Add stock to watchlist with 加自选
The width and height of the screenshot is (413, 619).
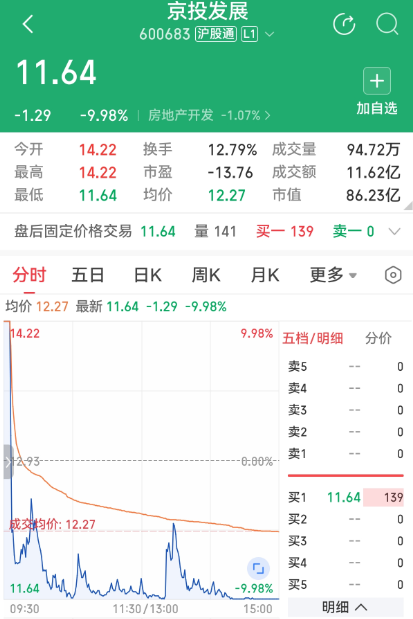click(377, 91)
